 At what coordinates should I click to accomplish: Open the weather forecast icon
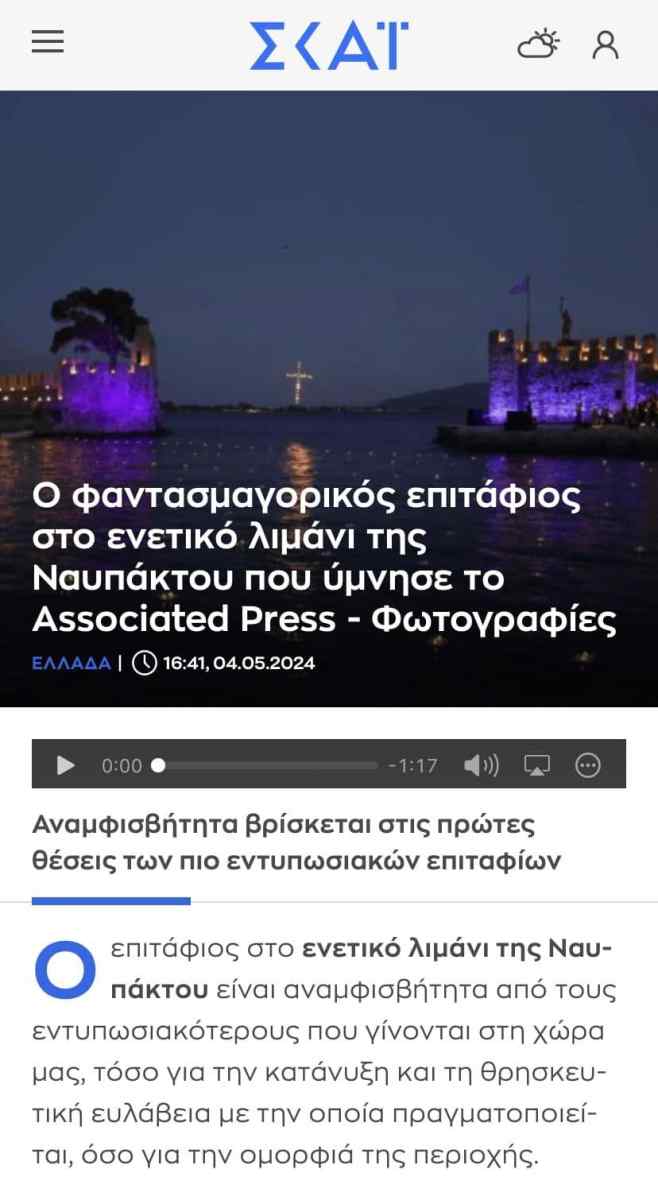538,44
